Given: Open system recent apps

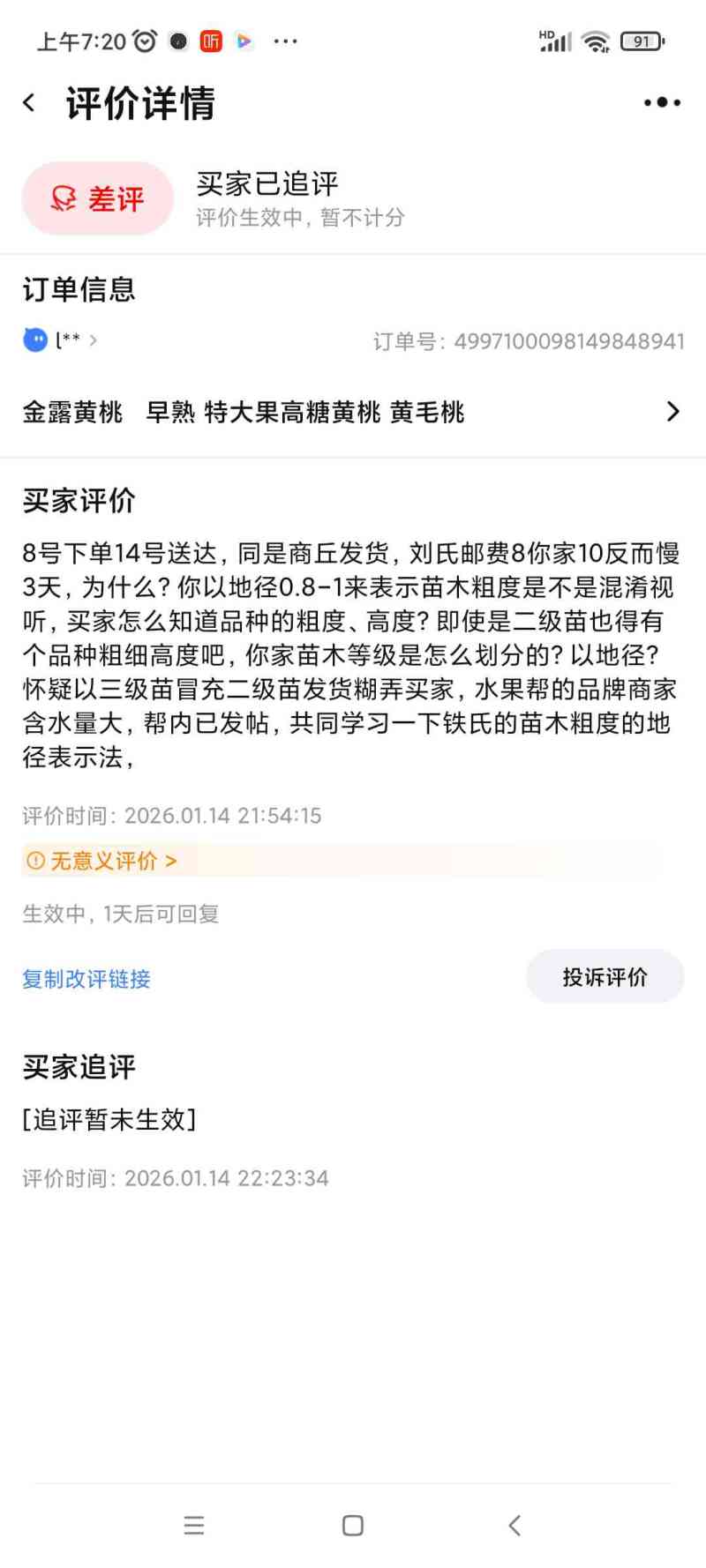Looking at the screenshot, I should tap(194, 1525).
